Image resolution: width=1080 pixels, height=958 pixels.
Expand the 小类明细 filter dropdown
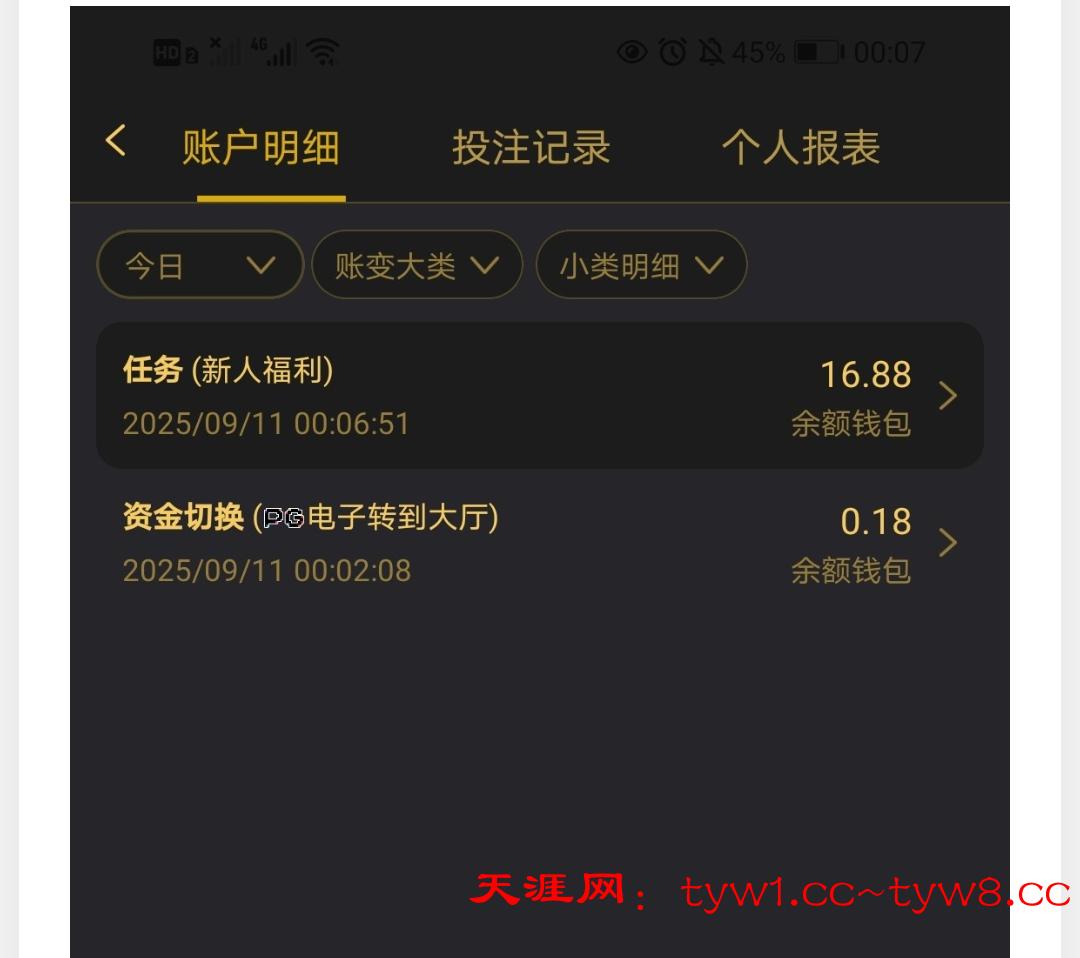[641, 265]
